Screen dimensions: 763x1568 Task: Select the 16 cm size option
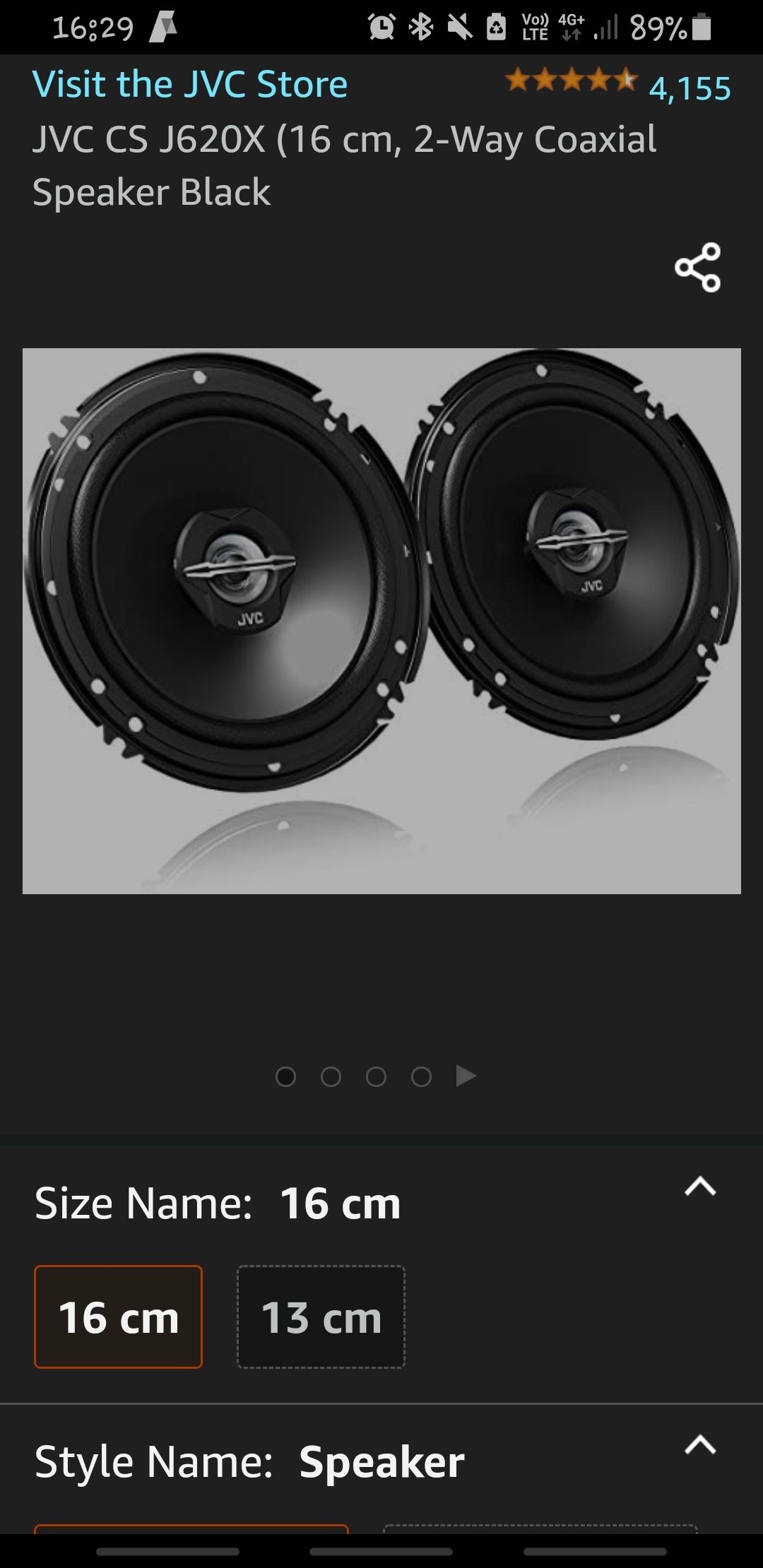pos(118,1317)
